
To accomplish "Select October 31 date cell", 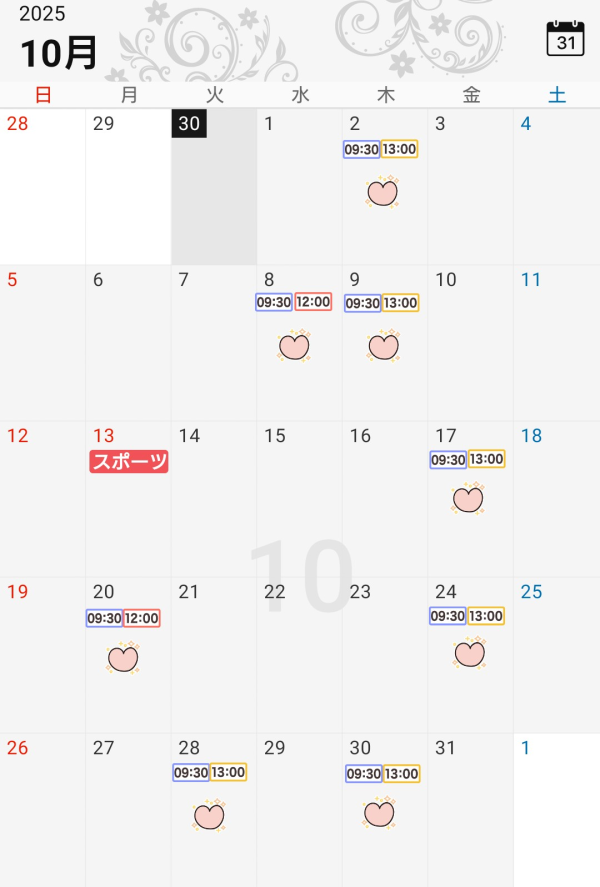I will [x=470, y=811].
